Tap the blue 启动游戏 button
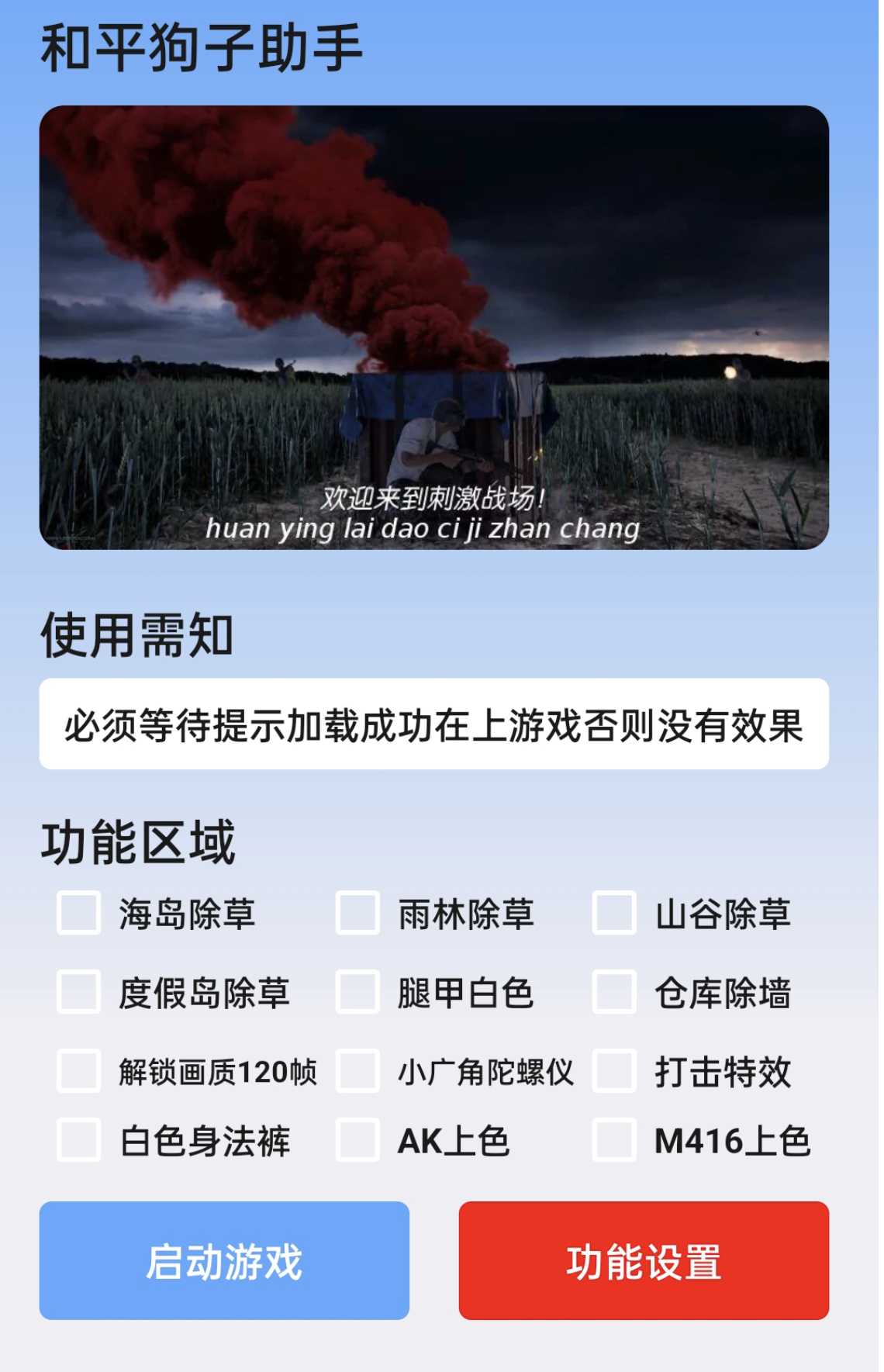The height and width of the screenshot is (1372, 884). (x=224, y=1260)
